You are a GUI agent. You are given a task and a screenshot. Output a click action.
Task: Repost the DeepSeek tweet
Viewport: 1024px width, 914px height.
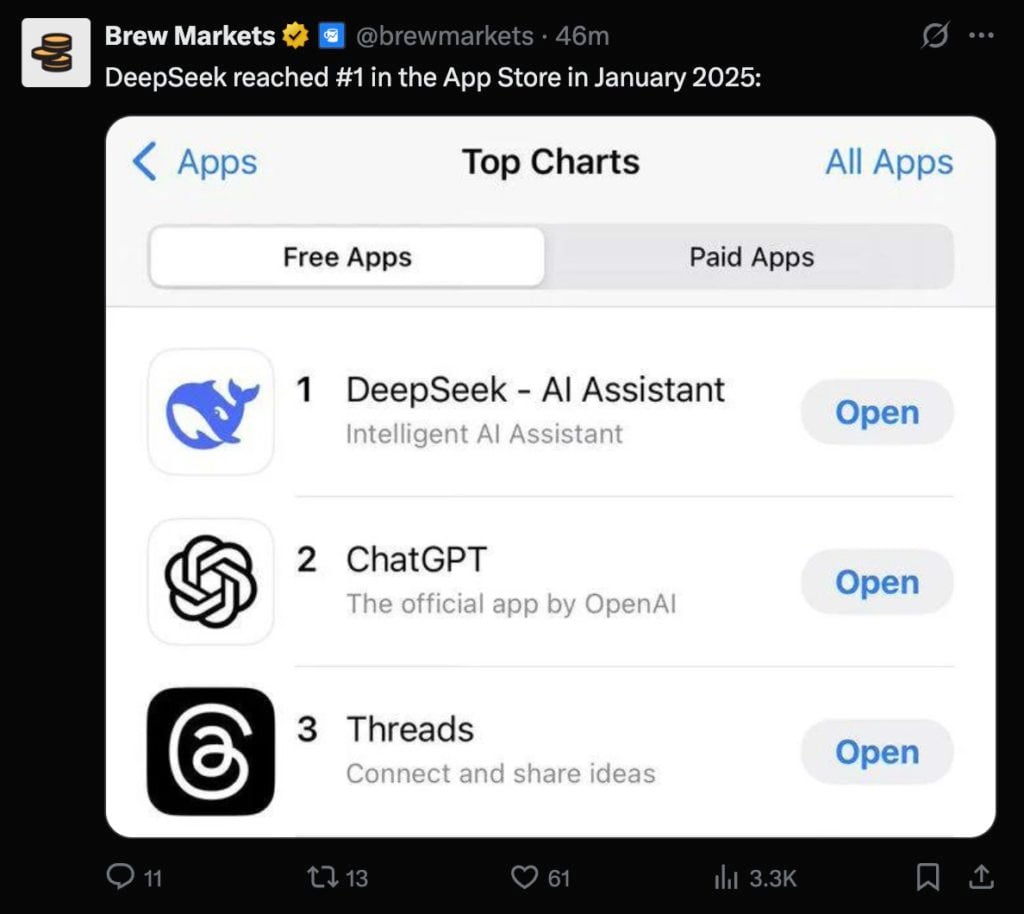[323, 878]
